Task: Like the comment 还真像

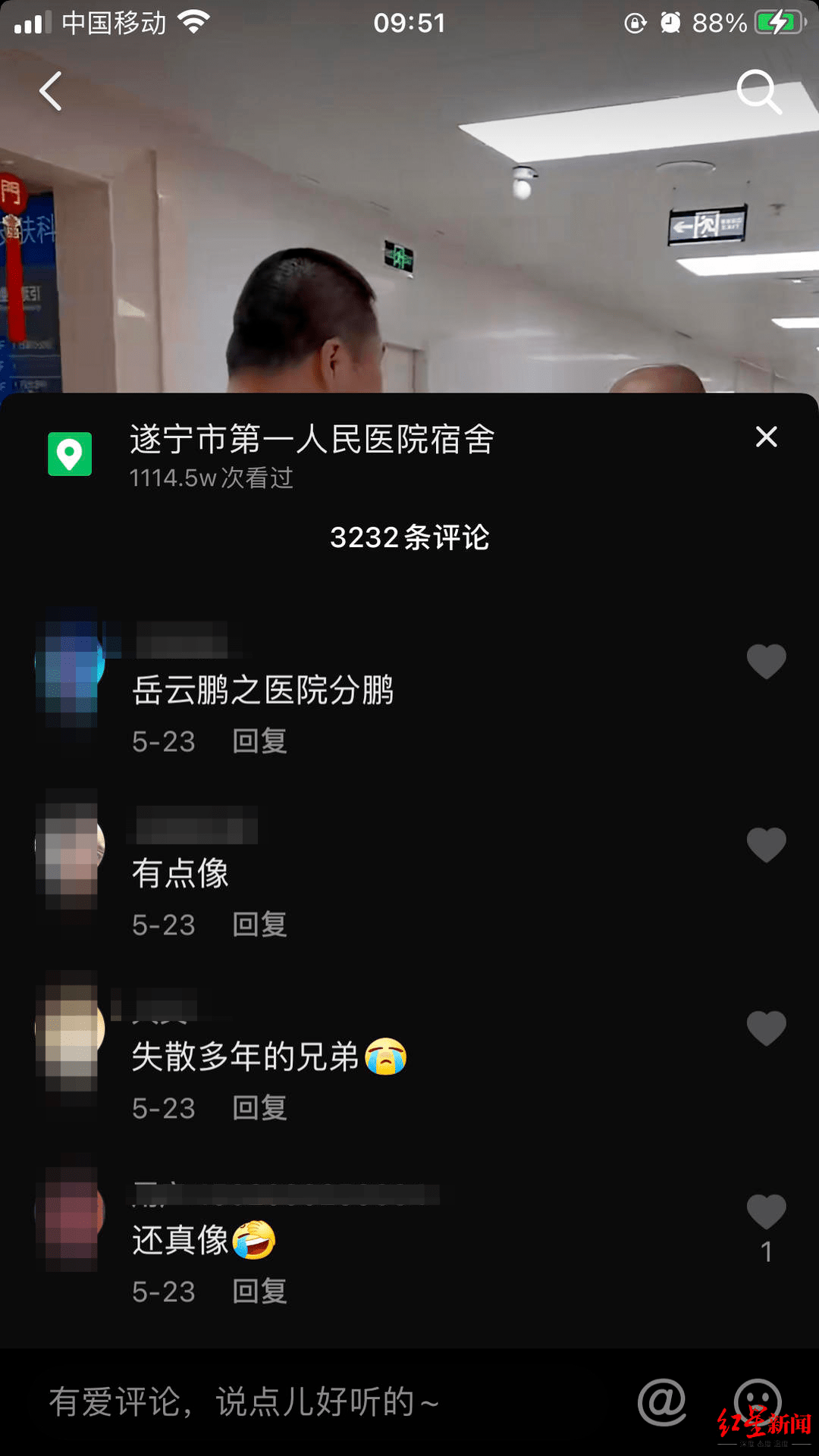Action: [x=766, y=1212]
